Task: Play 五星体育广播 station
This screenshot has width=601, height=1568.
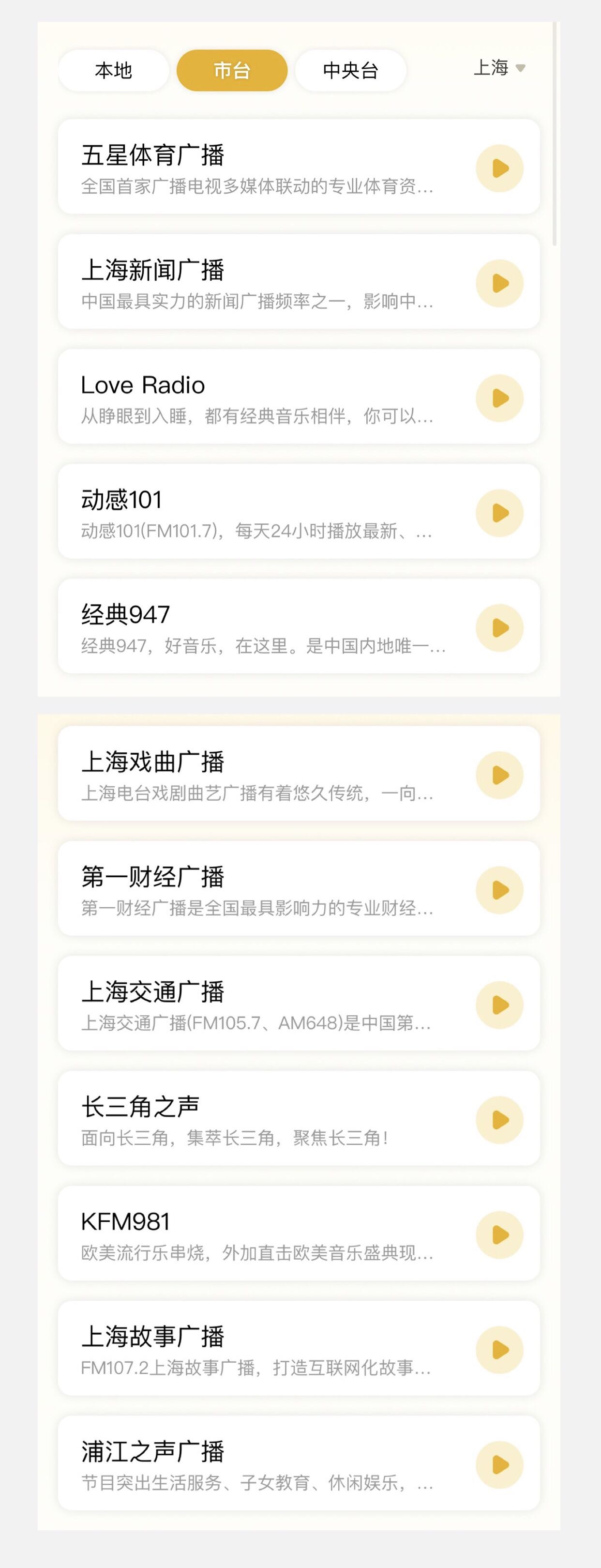Action: click(x=499, y=168)
